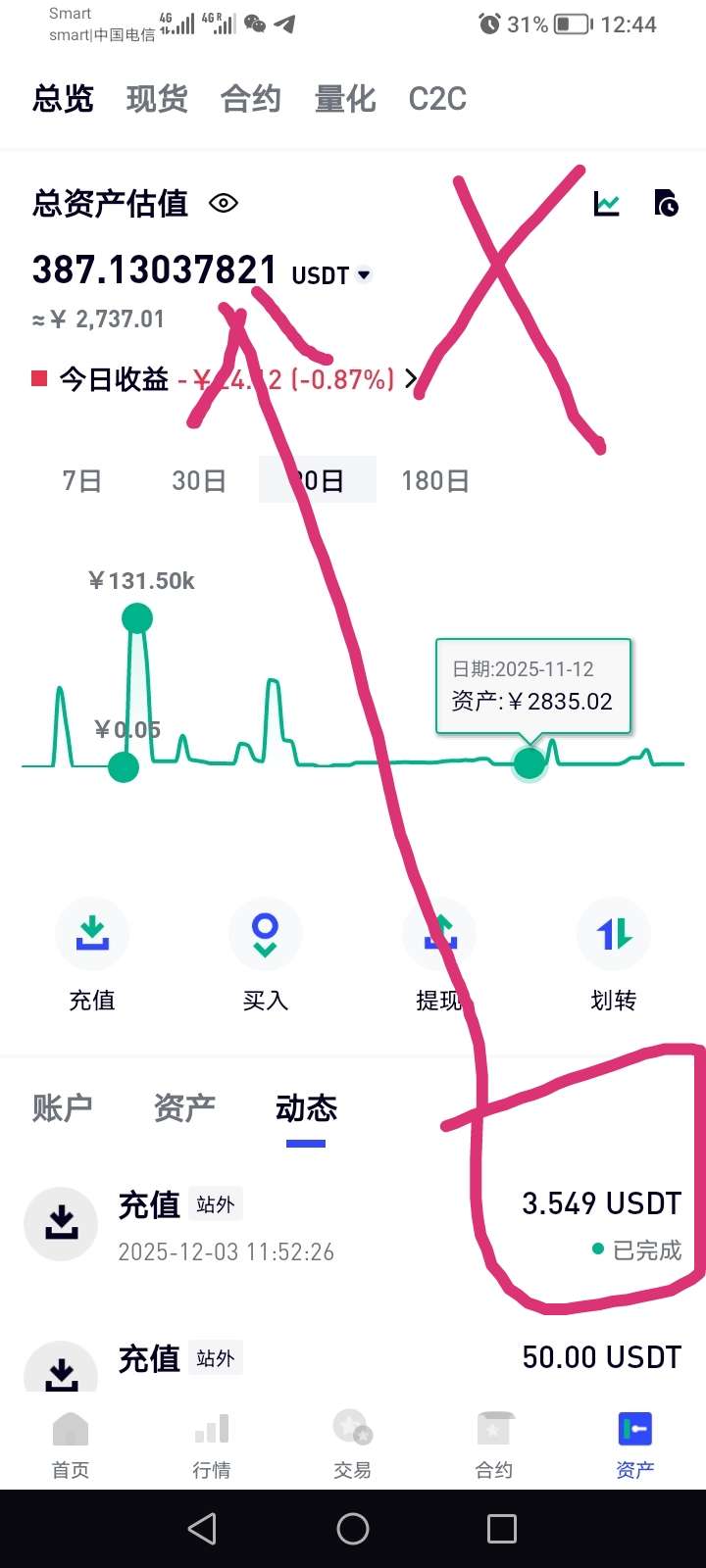
Task: Switch to the 量化 tab
Action: pos(345,99)
